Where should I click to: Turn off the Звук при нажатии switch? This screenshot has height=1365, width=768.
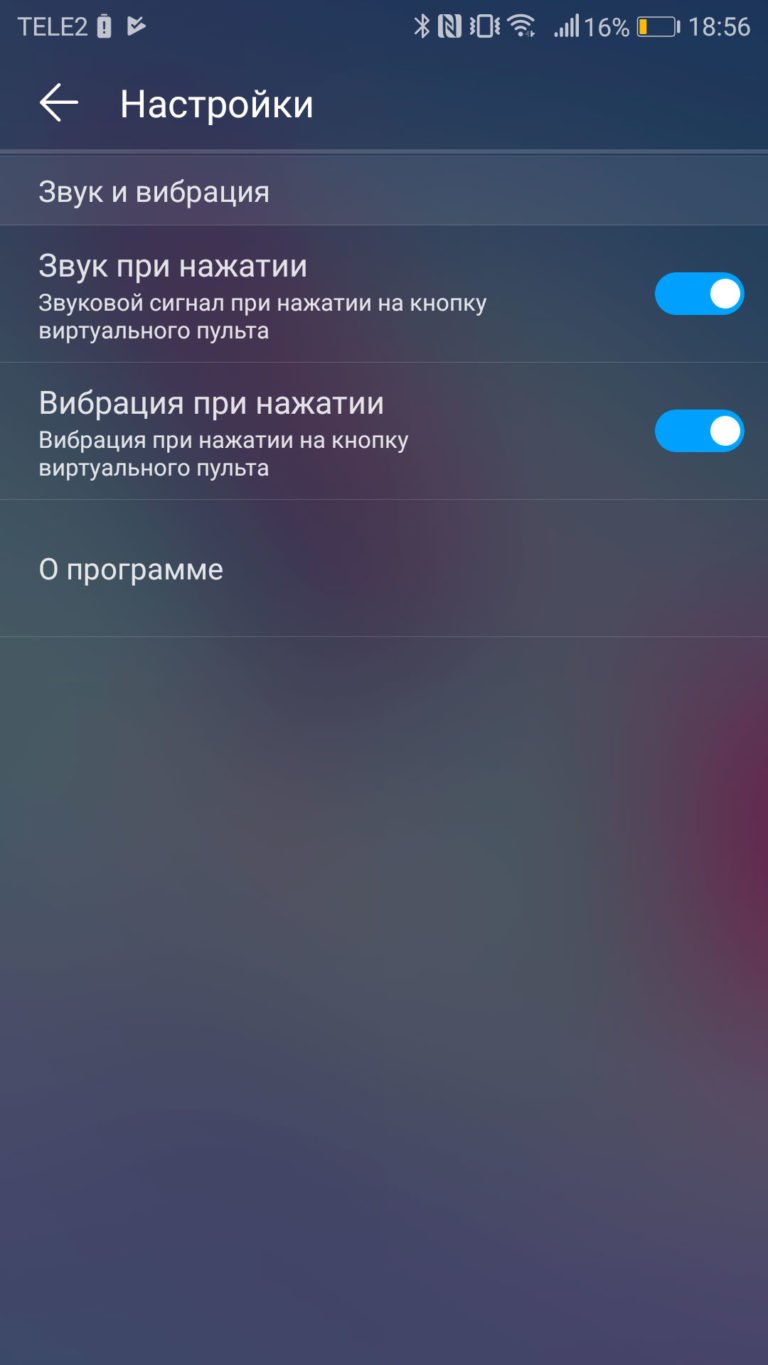699,294
